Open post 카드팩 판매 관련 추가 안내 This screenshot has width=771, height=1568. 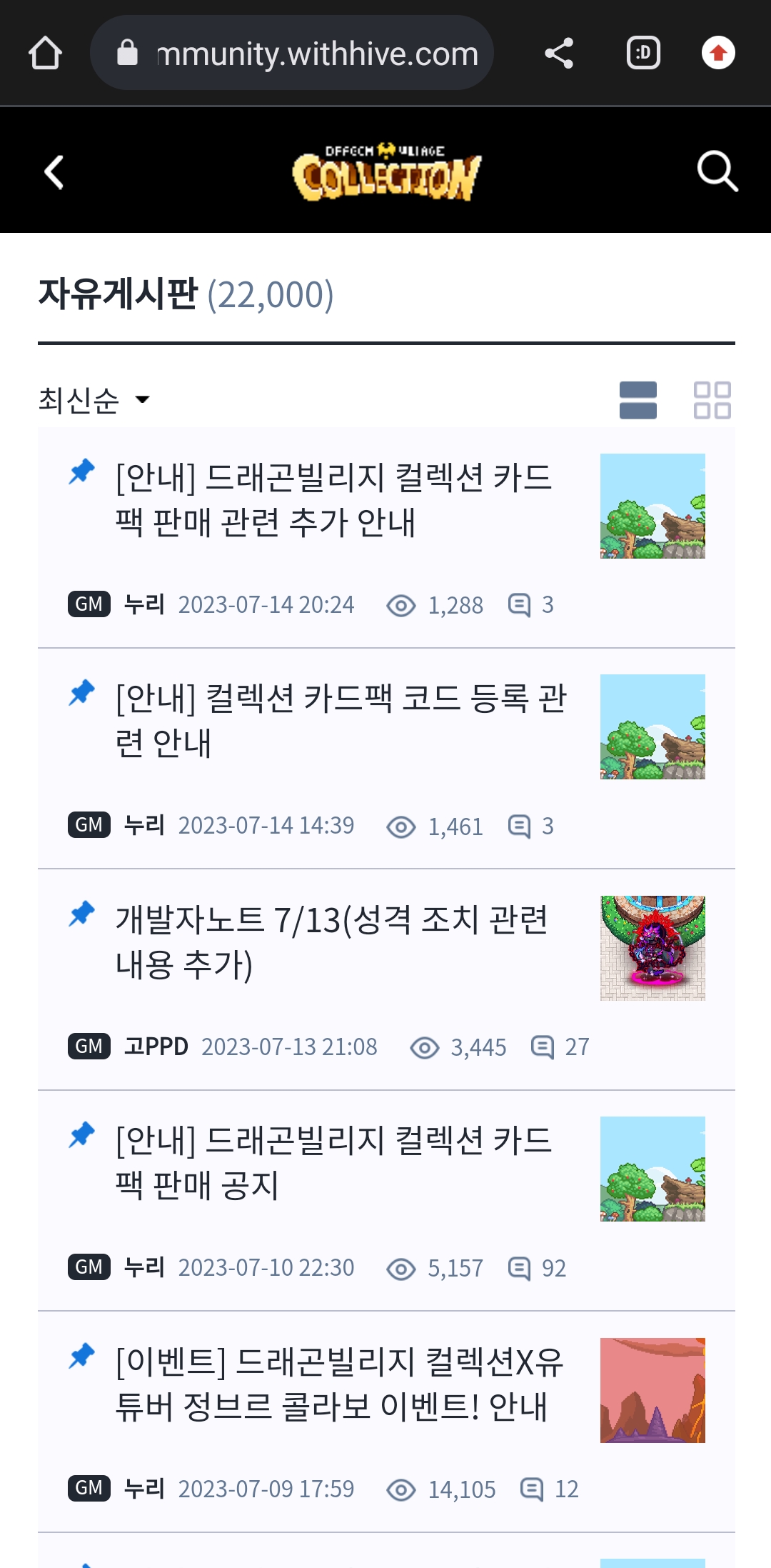click(x=334, y=500)
